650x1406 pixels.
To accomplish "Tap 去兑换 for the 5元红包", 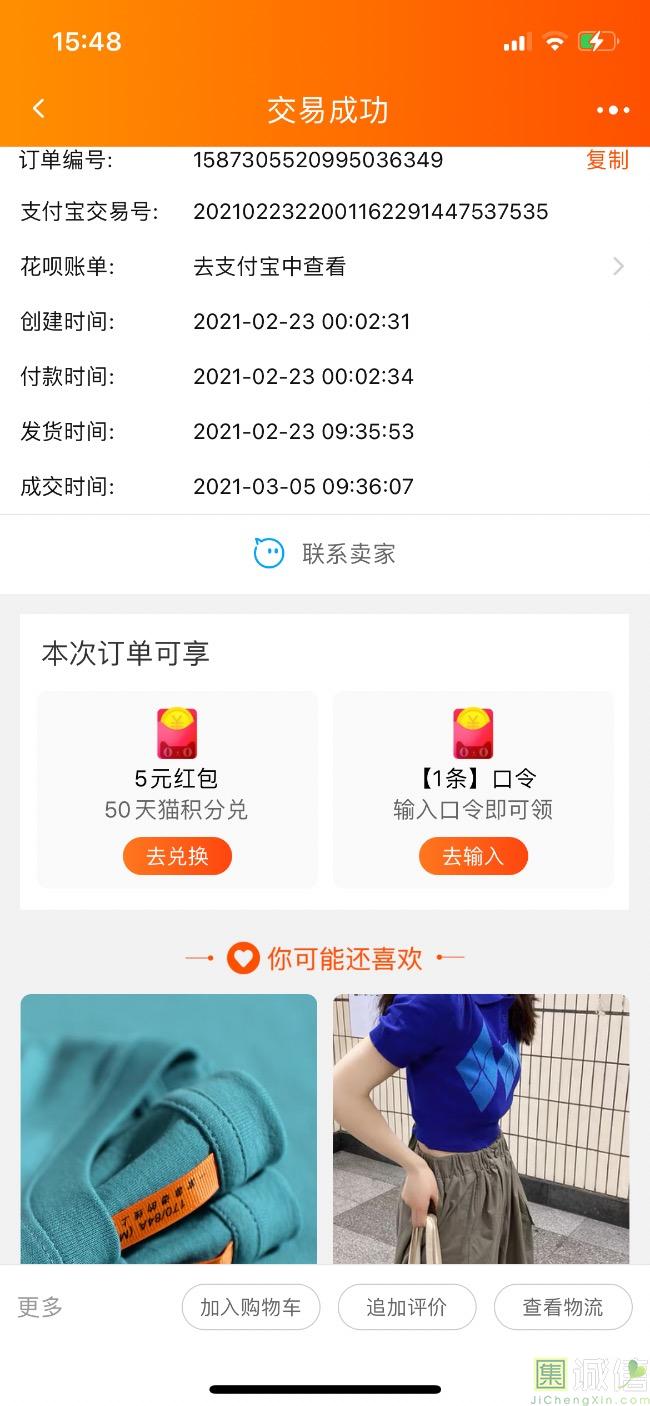I will tap(177, 856).
